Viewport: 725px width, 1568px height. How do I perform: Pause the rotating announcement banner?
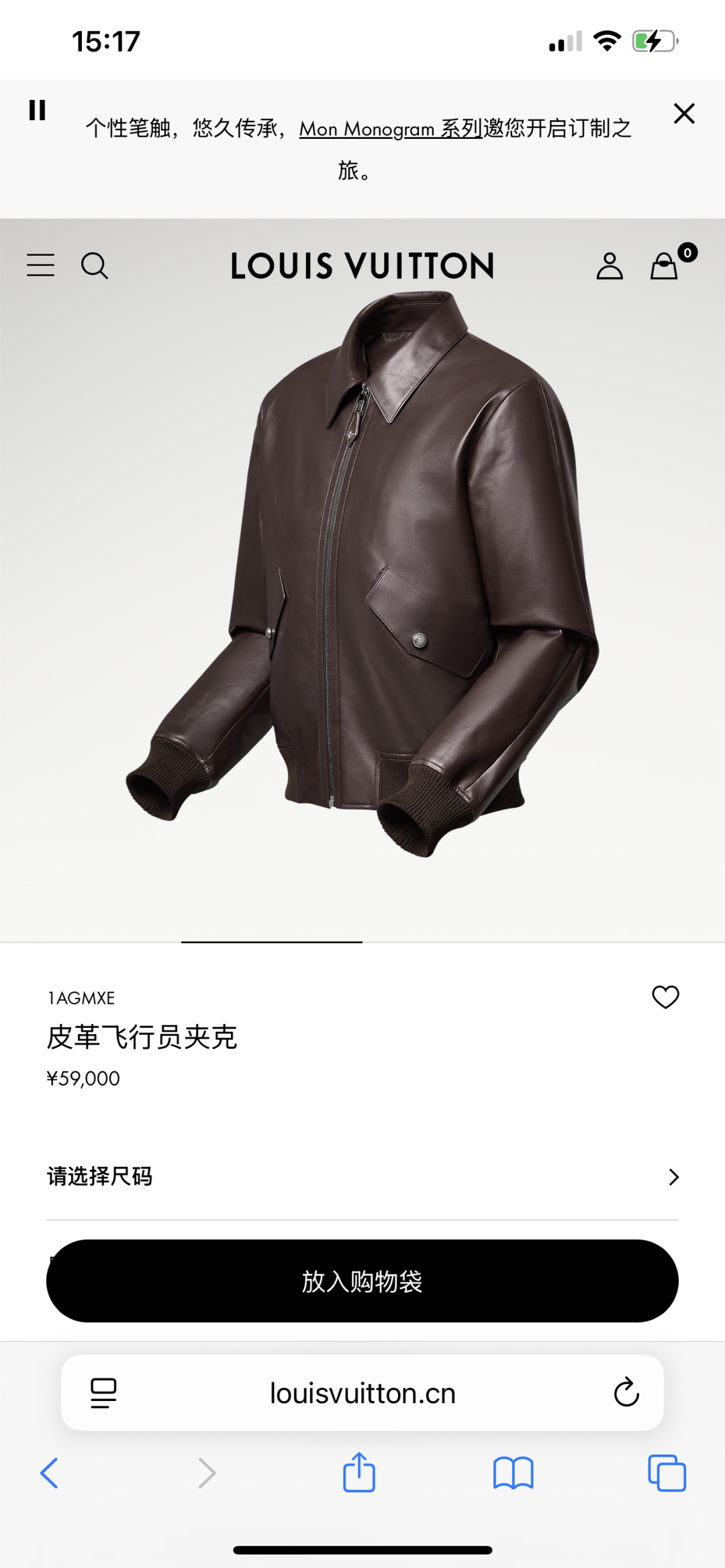pos(38,110)
